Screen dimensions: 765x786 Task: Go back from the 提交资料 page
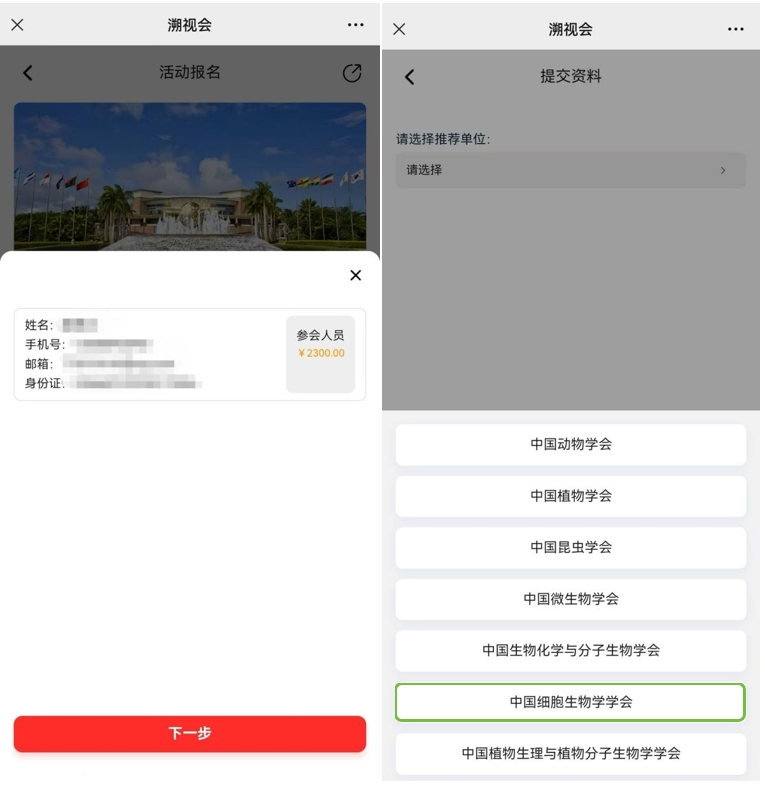point(409,77)
